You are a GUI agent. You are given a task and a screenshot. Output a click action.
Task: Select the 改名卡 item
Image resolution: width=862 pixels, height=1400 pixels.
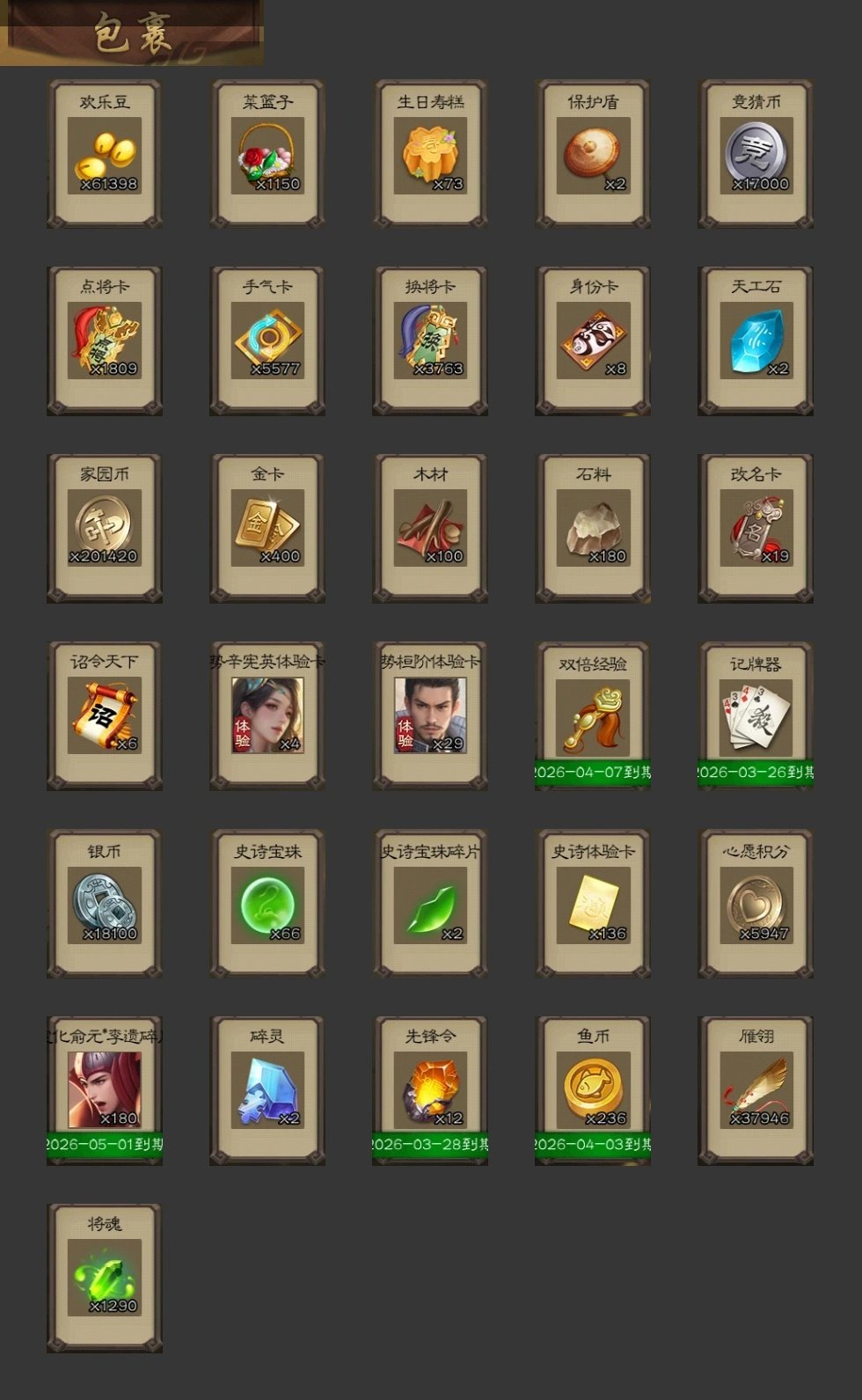[756, 528]
